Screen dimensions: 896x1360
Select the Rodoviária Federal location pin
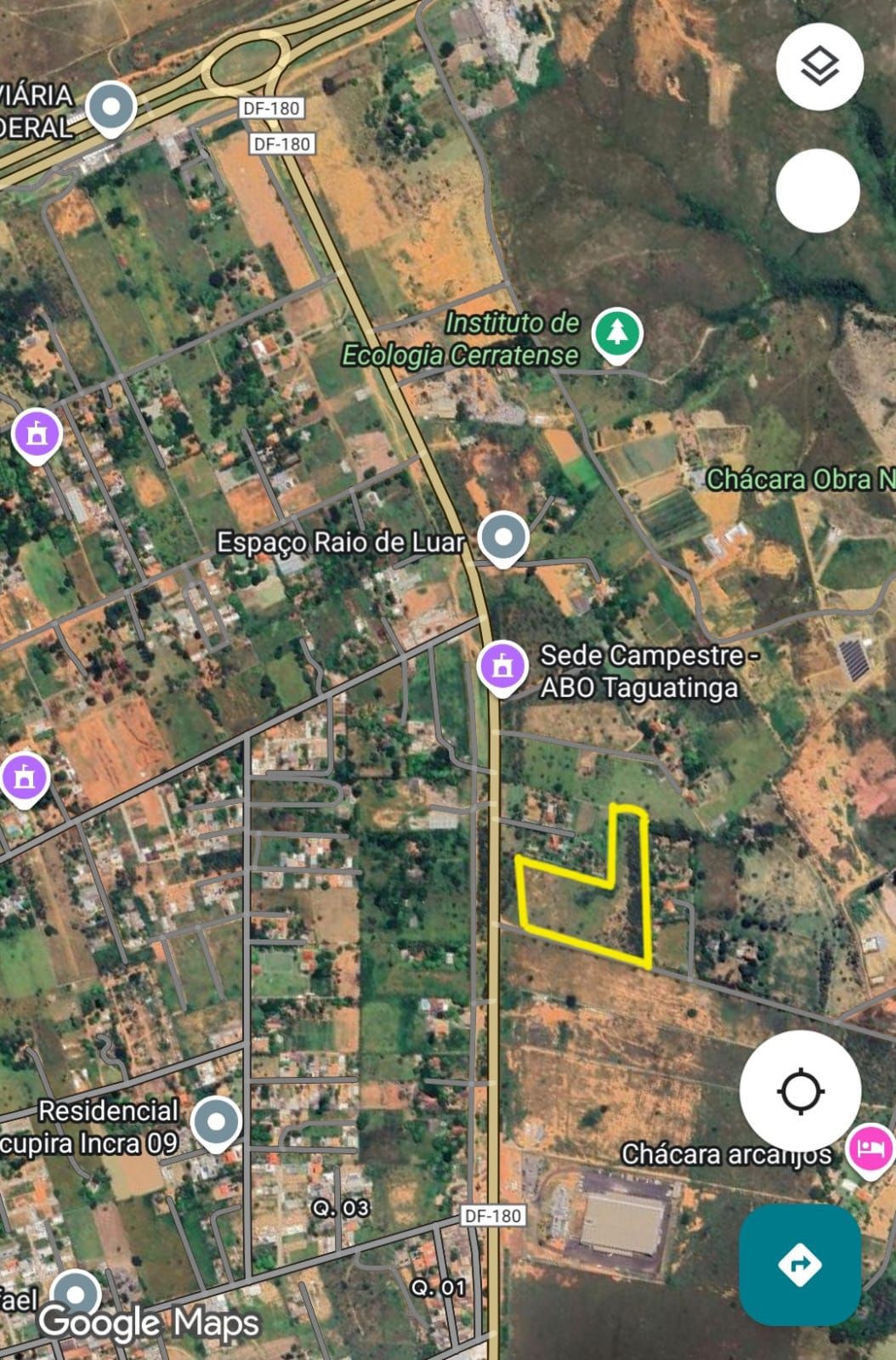tap(111, 109)
